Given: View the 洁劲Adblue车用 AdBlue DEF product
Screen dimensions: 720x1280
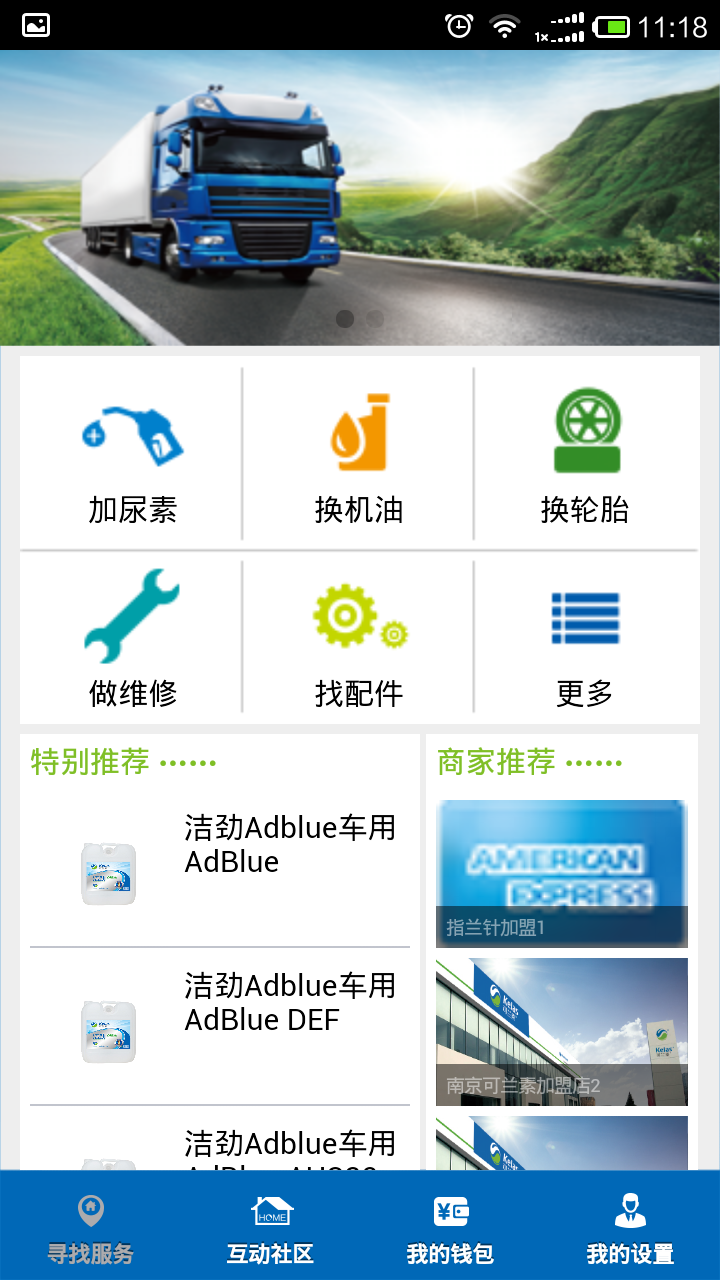Looking at the screenshot, I should [x=220, y=1026].
